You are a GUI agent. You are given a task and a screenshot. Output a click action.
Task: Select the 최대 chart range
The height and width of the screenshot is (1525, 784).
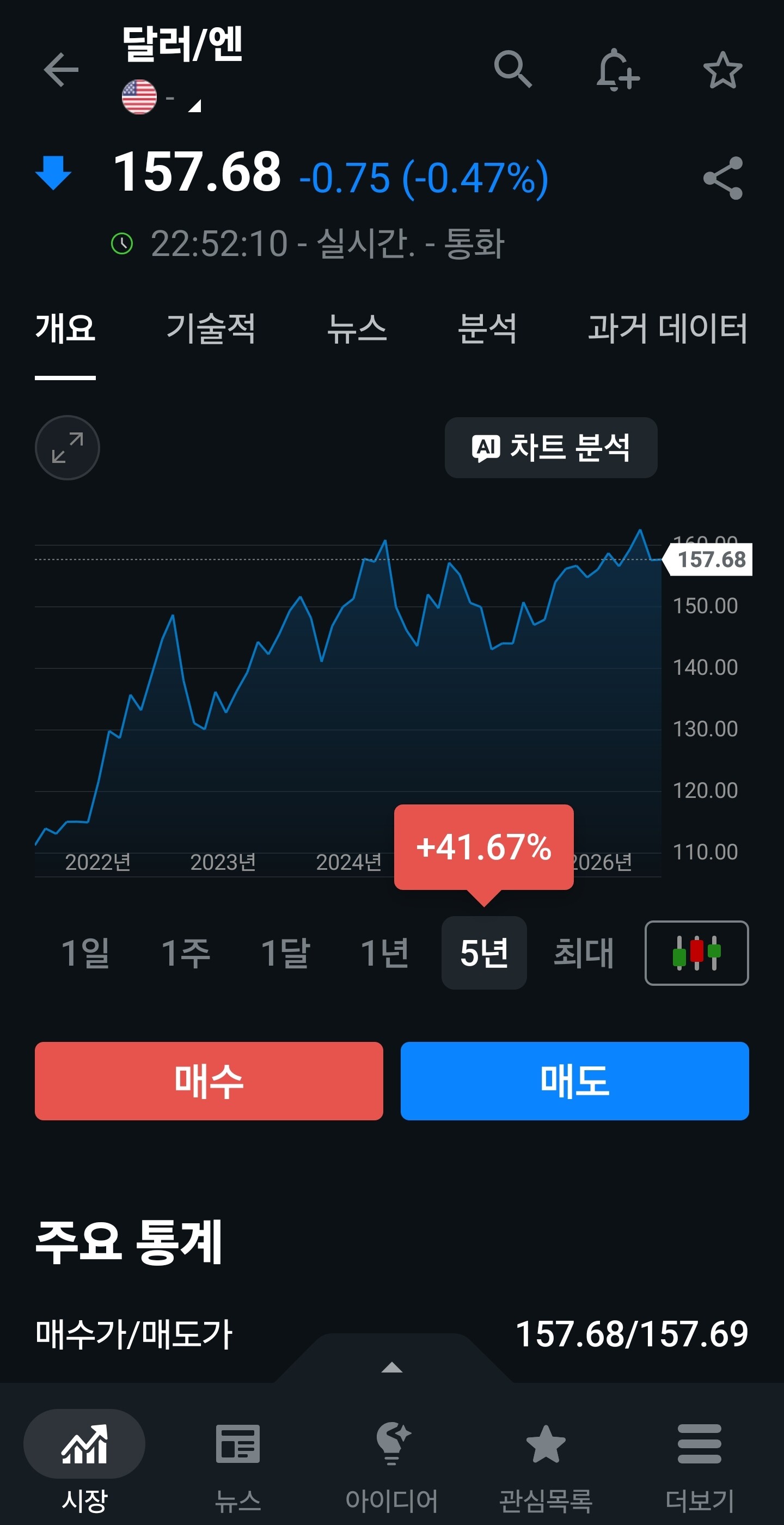click(584, 953)
